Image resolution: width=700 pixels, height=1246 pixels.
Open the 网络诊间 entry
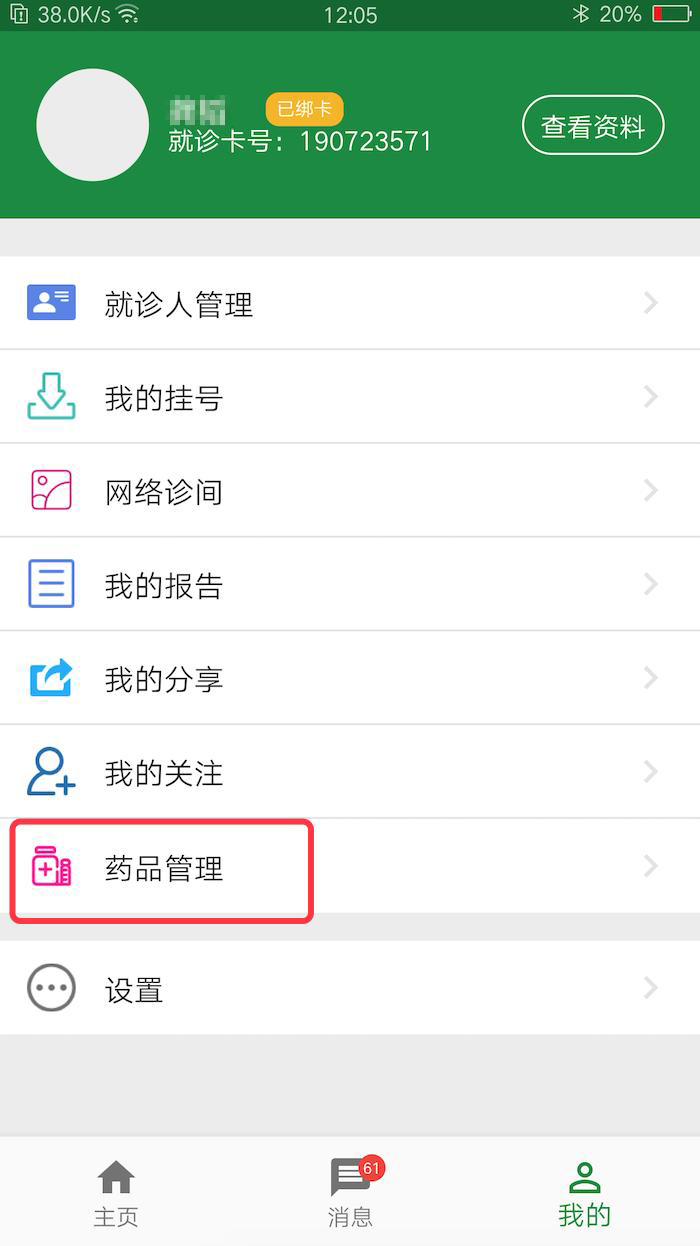(x=350, y=491)
